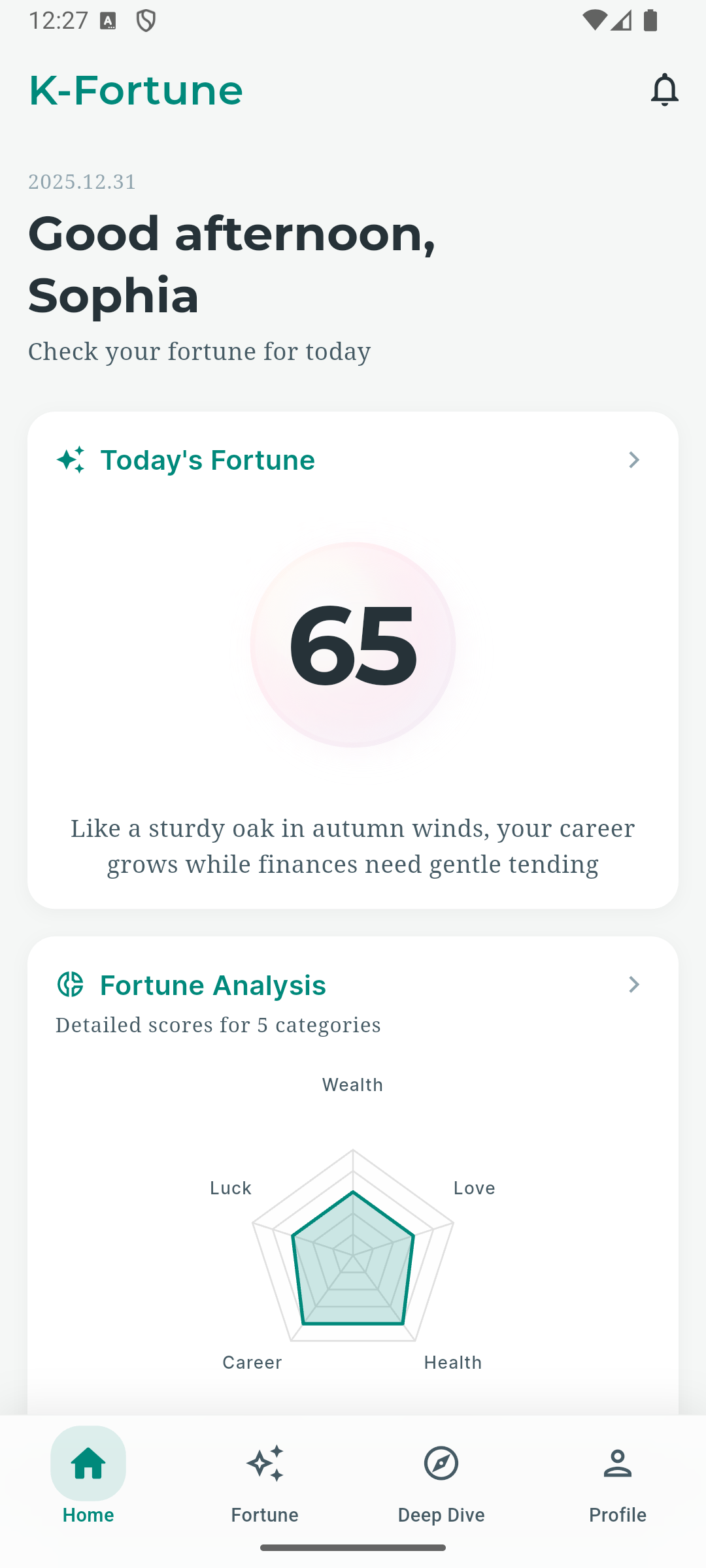This screenshot has width=706, height=1568.
Task: Click the Fortune Analysis chart icon
Action: pyautogui.click(x=71, y=985)
